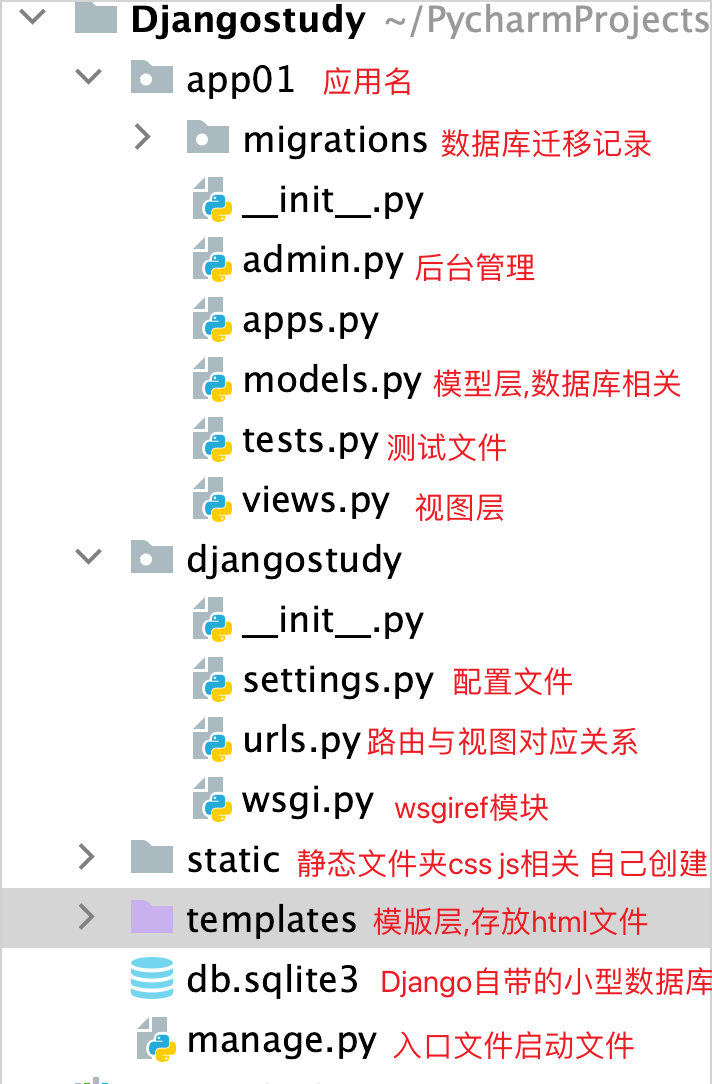
Task: Select the manage.py file
Action: [281, 1040]
